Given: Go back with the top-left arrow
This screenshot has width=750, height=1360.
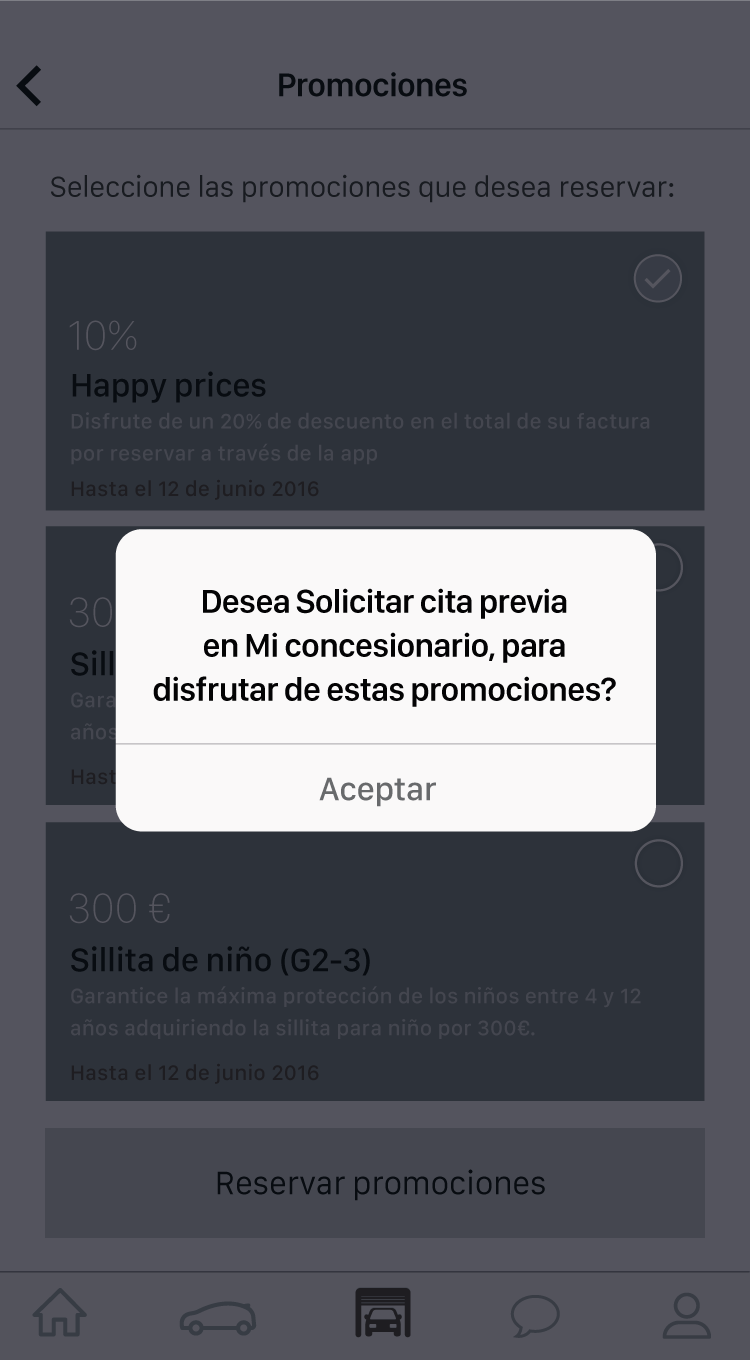Looking at the screenshot, I should (x=30, y=86).
